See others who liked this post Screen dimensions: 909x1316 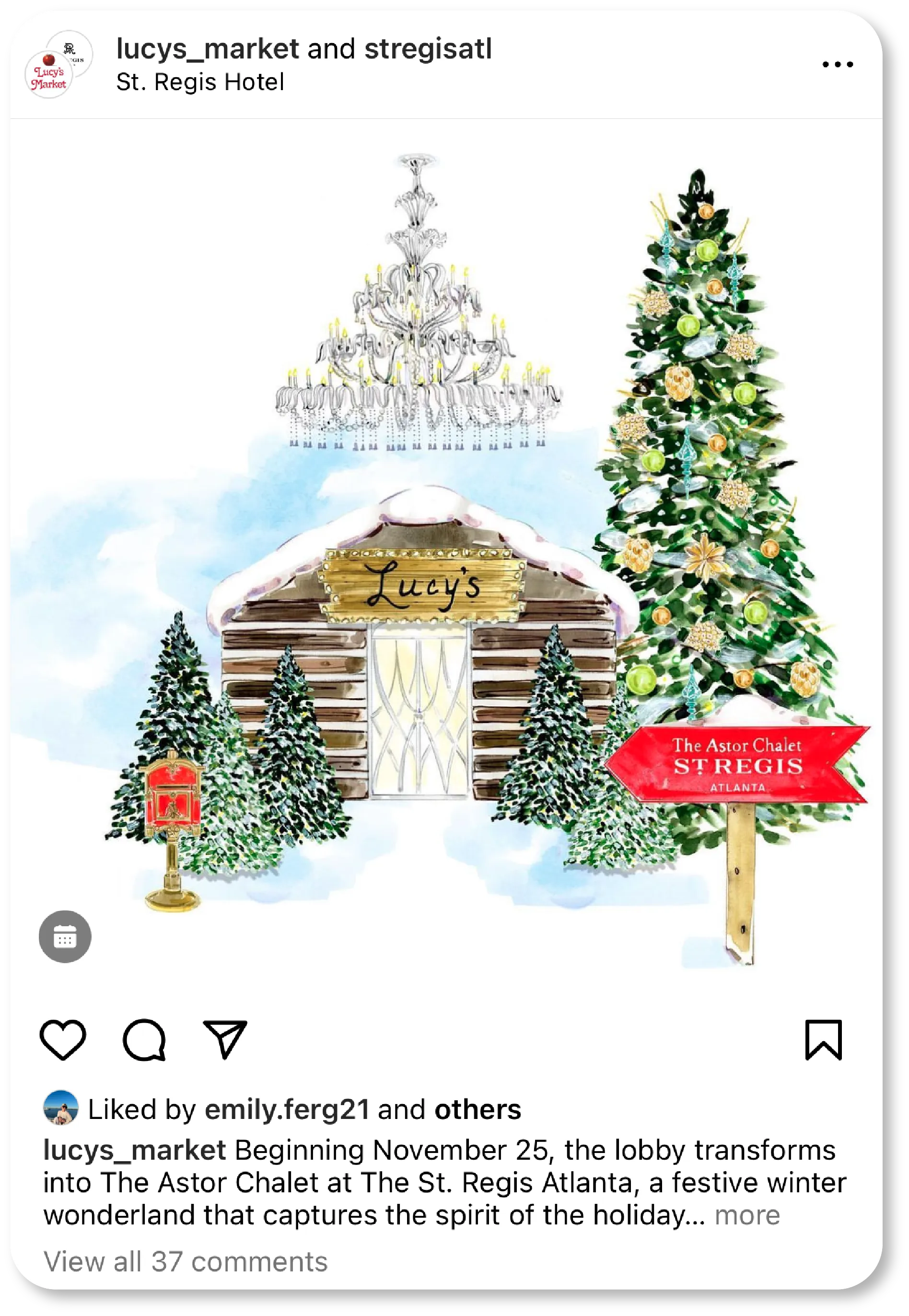click(x=478, y=1109)
